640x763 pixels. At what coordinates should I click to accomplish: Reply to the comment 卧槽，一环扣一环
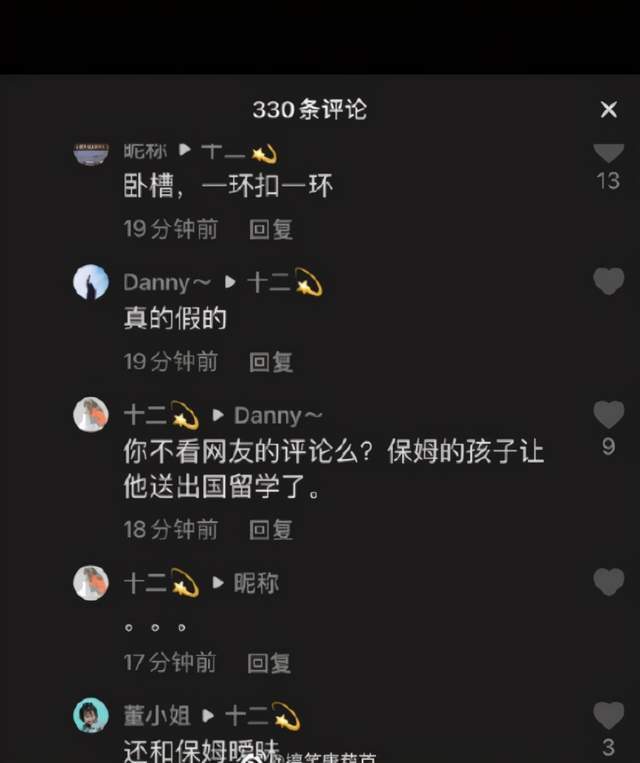click(270, 229)
